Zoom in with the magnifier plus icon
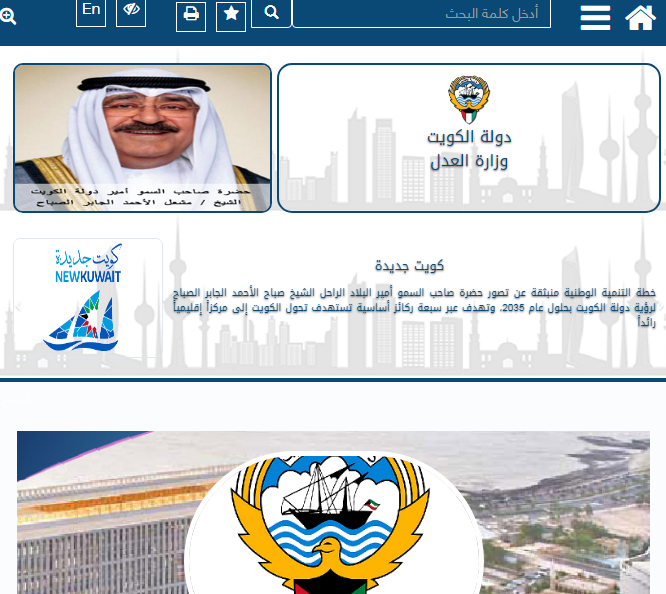This screenshot has height=594, width=666. tap(7, 17)
